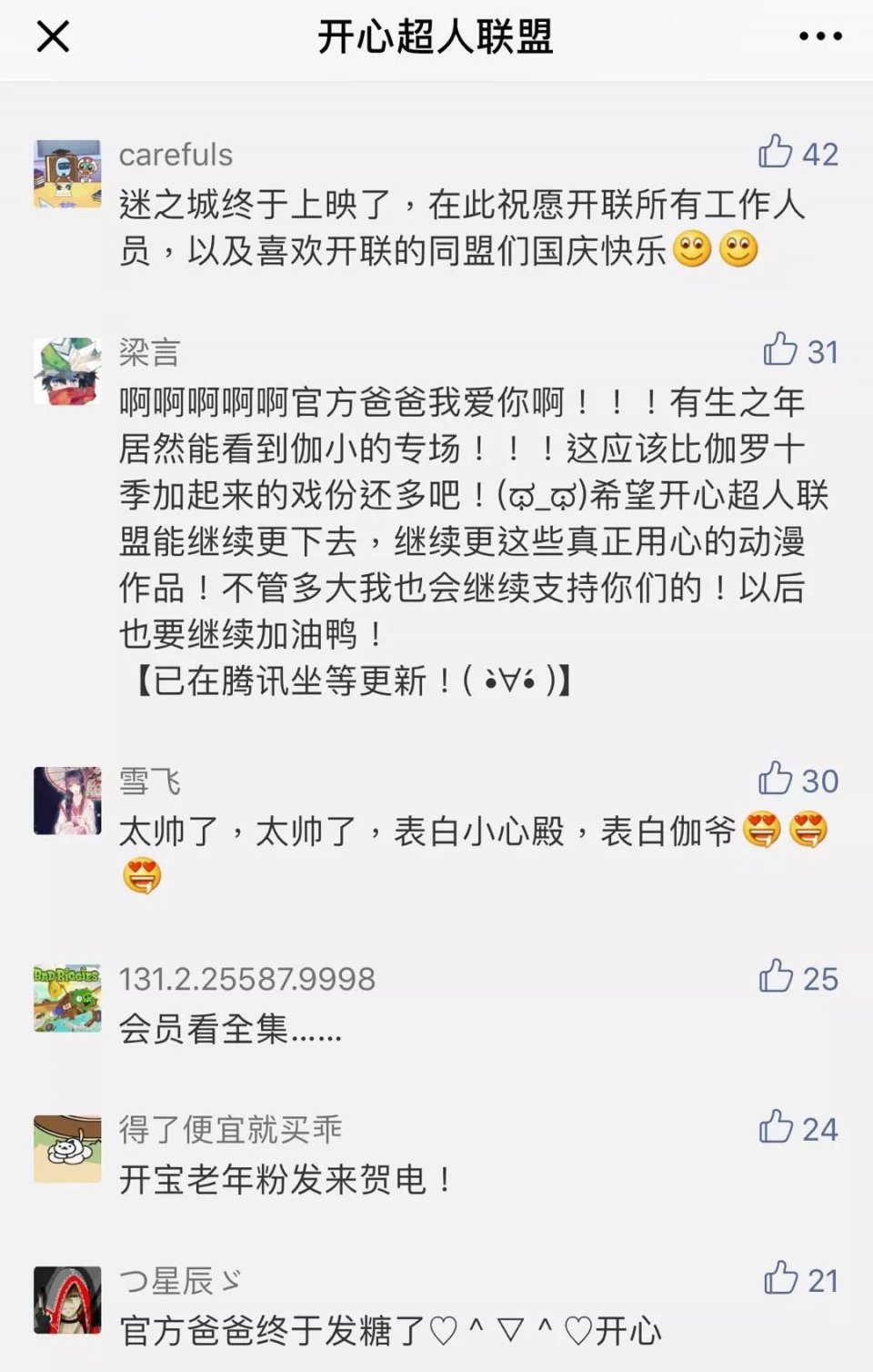Tap 得了便宜就买乖's avatar
873x1372 pixels.
pos(67,1149)
